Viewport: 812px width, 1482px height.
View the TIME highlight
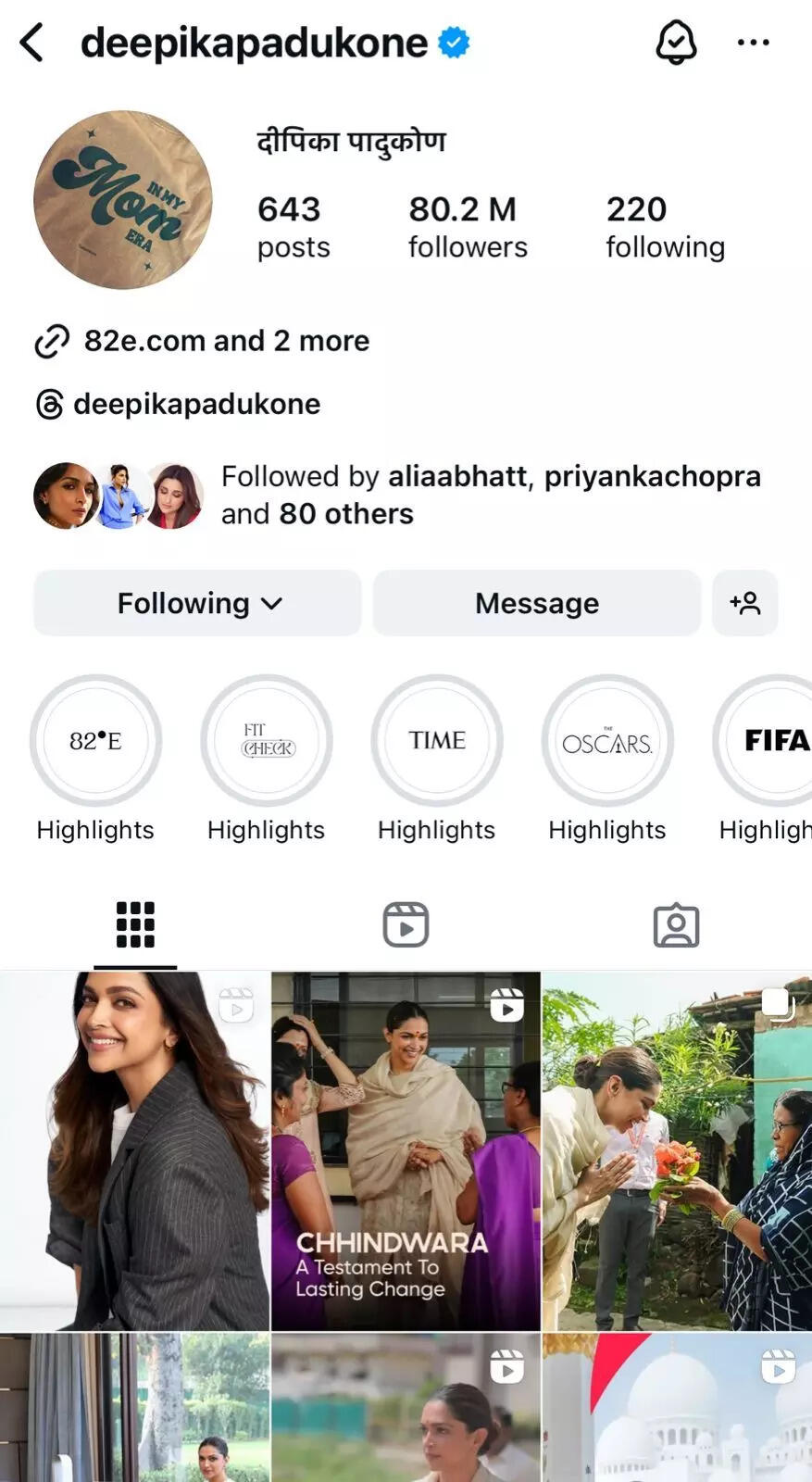tap(437, 741)
